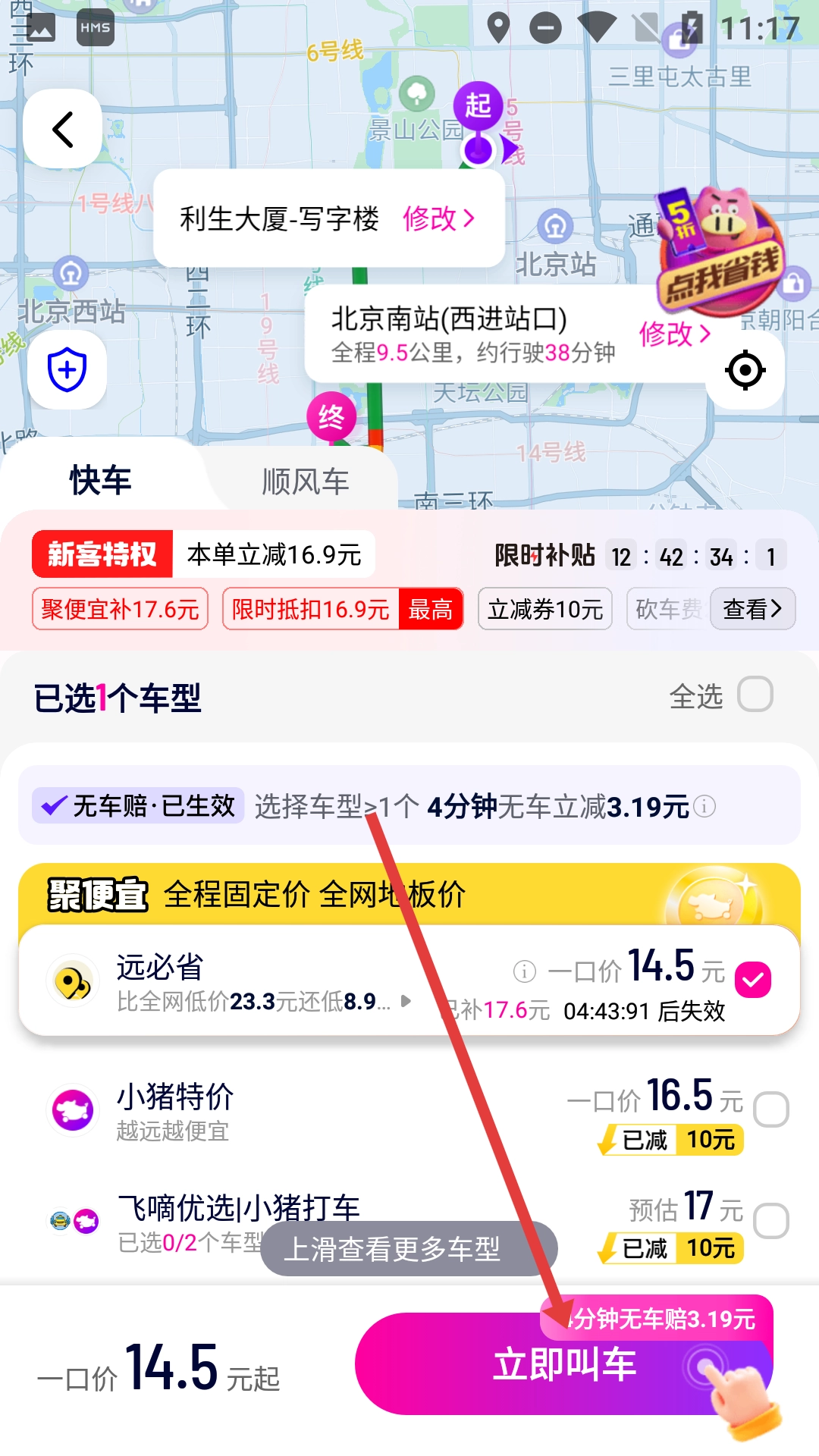Image resolution: width=819 pixels, height=1456 pixels.
Task: Expand the 远必省 price comparison details
Action: tap(406, 1001)
